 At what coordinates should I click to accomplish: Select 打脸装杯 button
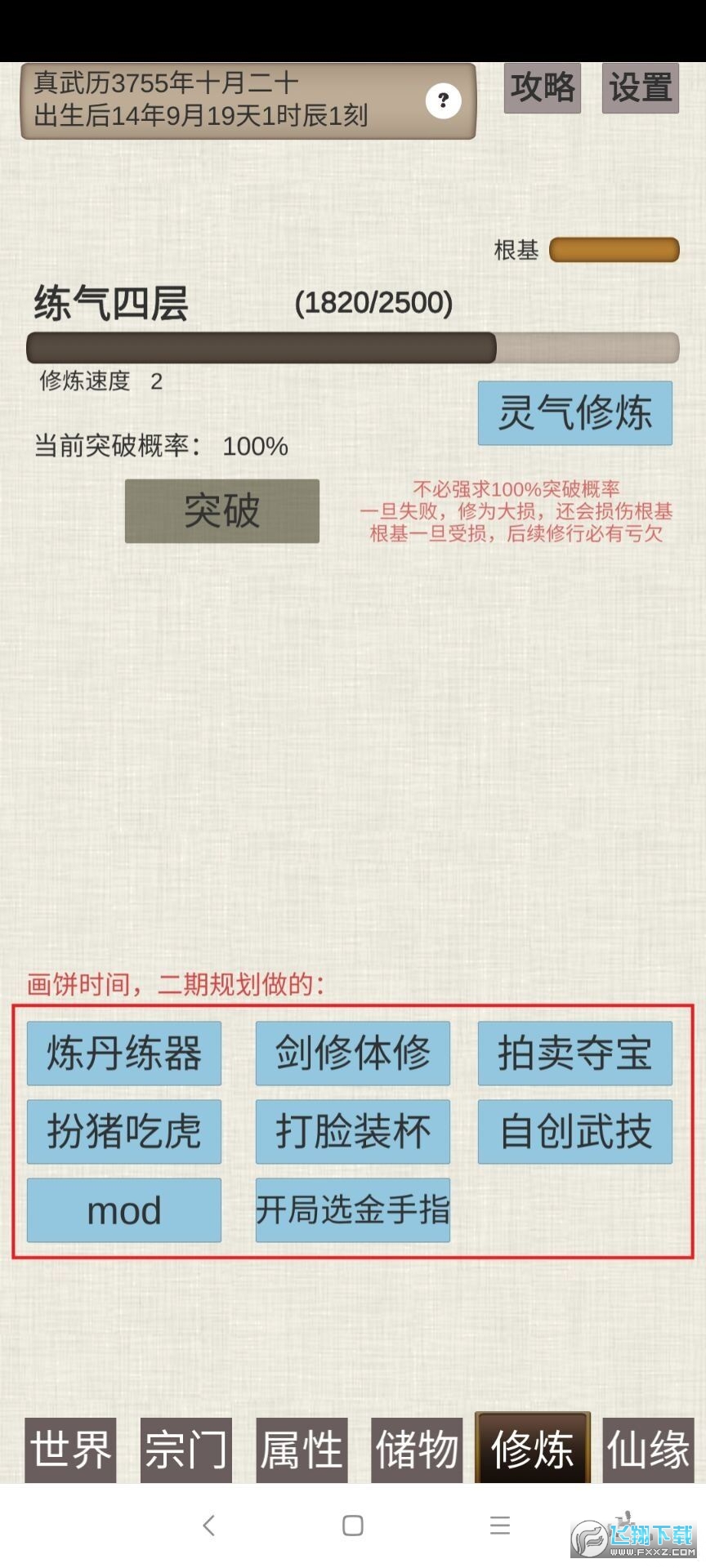[352, 1131]
